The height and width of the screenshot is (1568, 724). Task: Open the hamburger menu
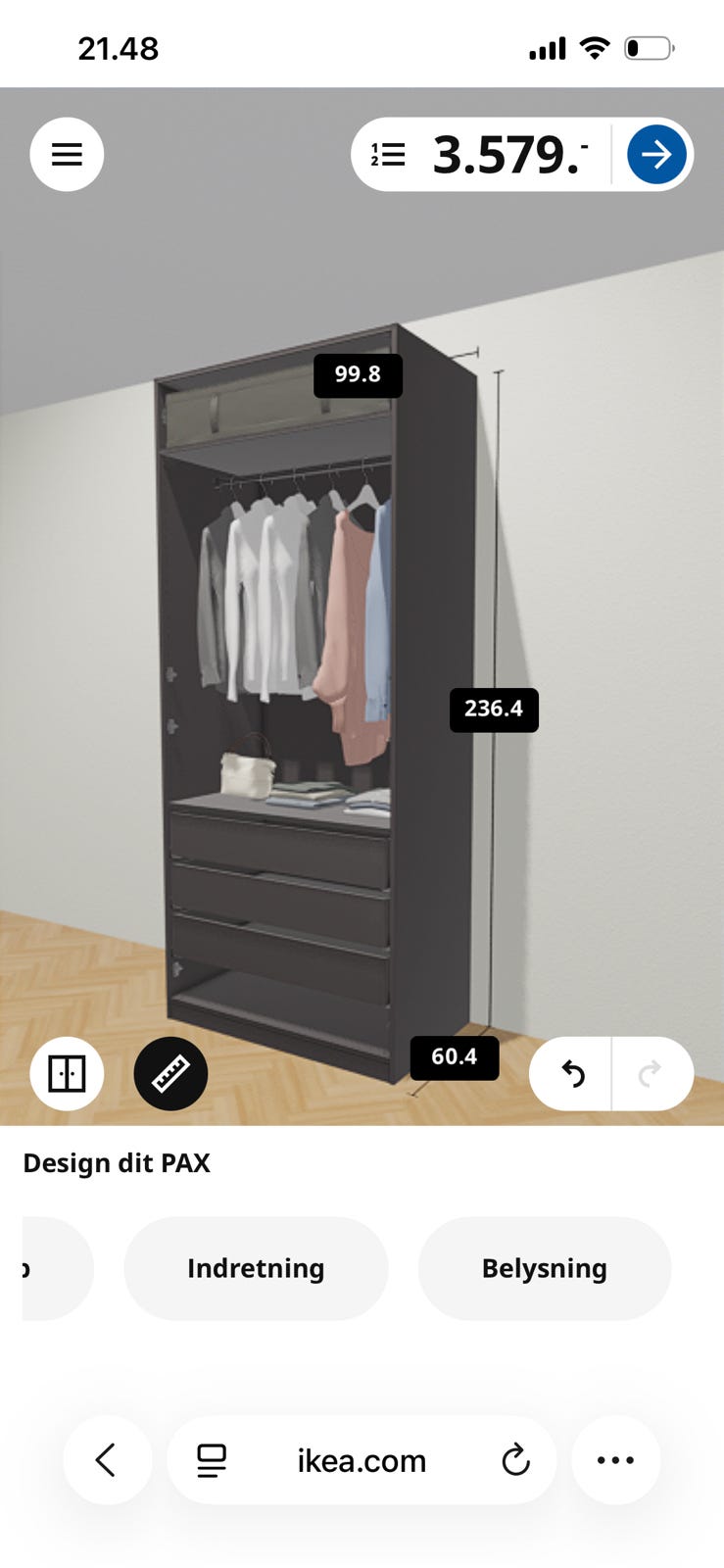(x=67, y=154)
